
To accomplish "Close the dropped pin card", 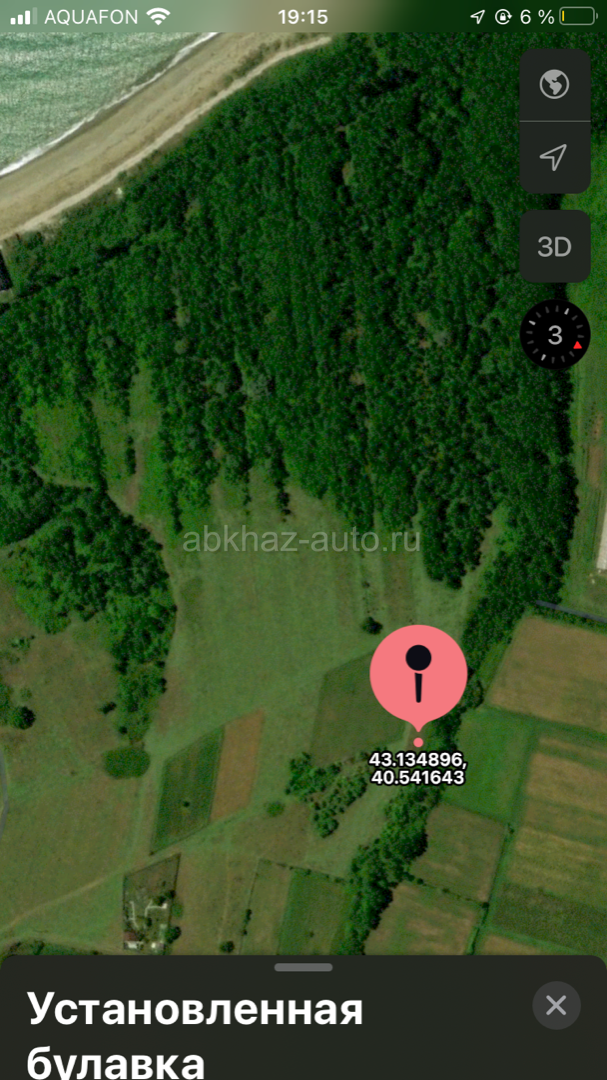I will [556, 1006].
